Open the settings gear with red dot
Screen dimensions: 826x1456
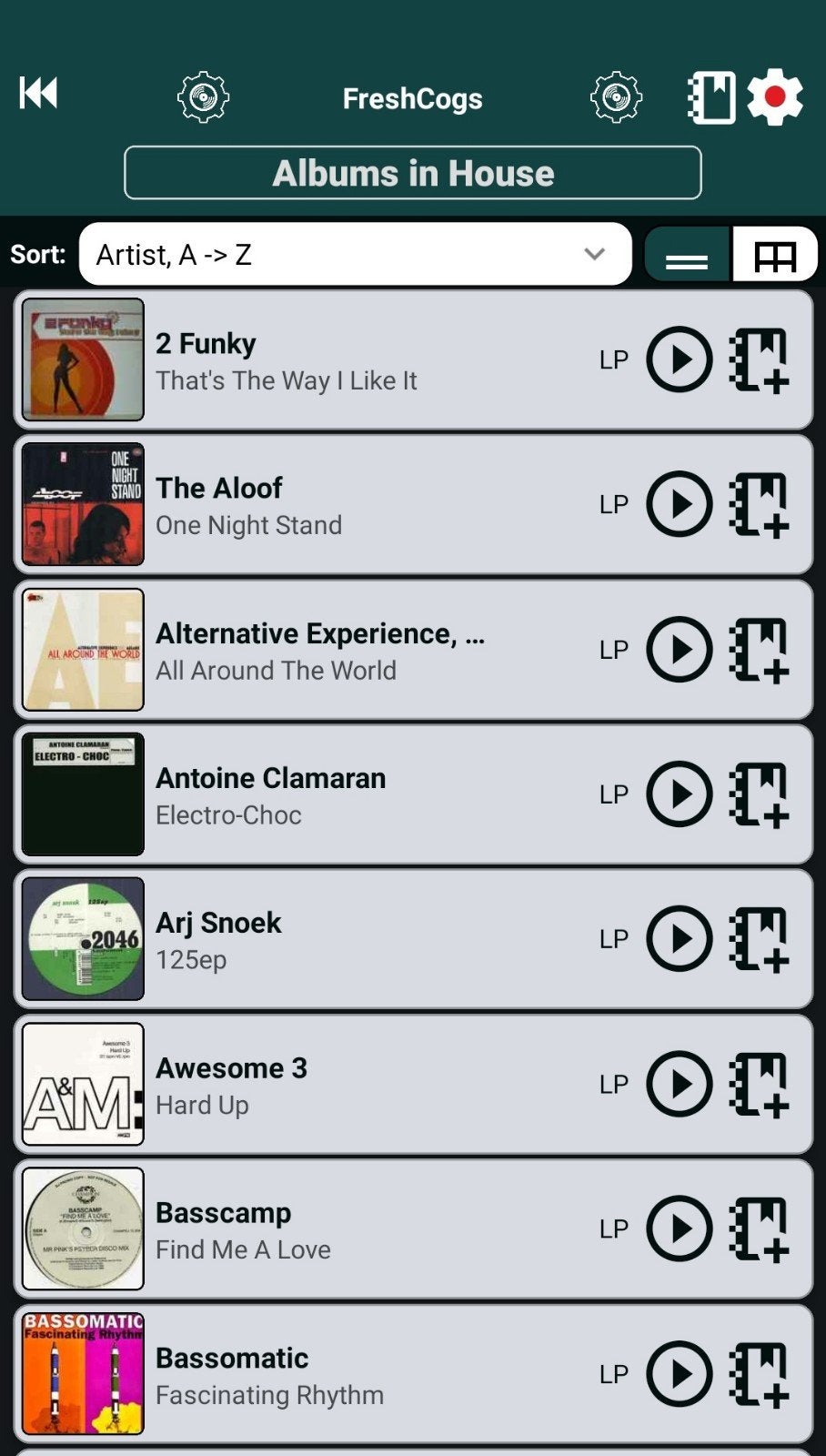(775, 96)
